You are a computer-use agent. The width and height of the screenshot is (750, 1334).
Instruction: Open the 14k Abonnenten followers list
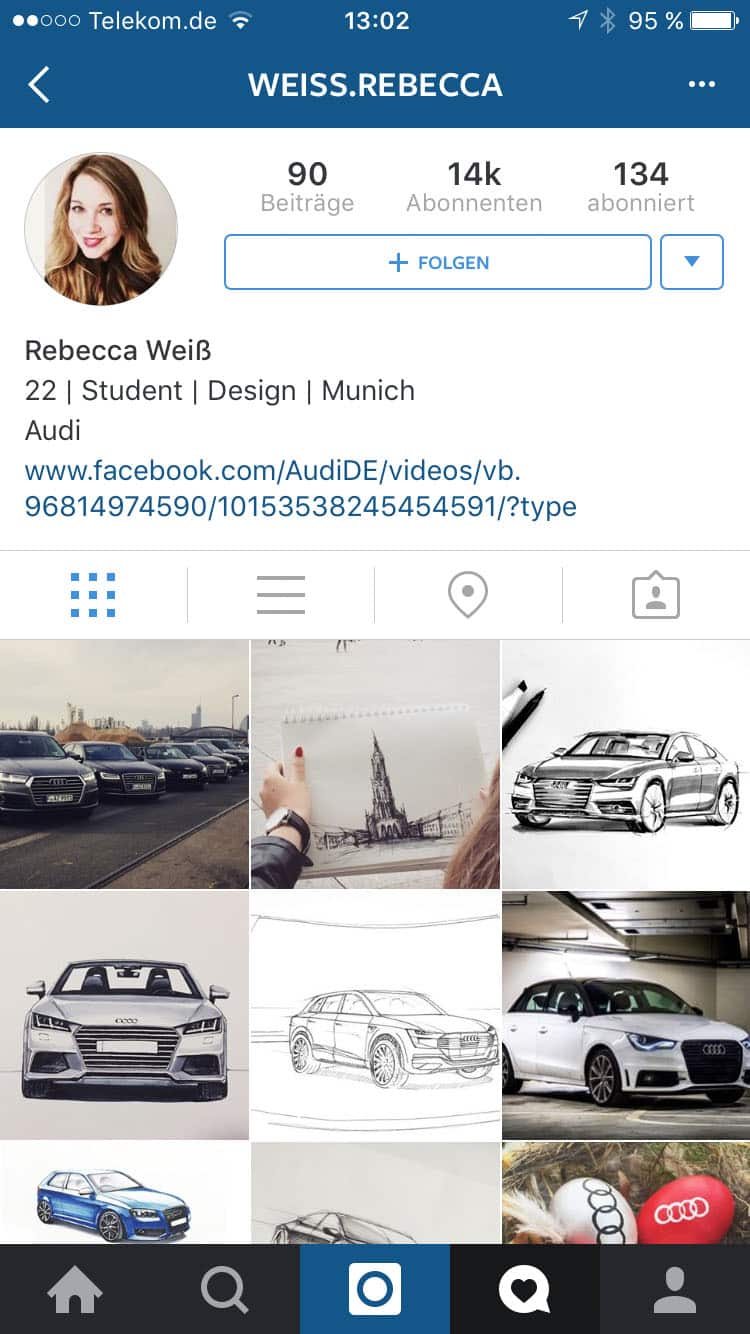click(474, 187)
